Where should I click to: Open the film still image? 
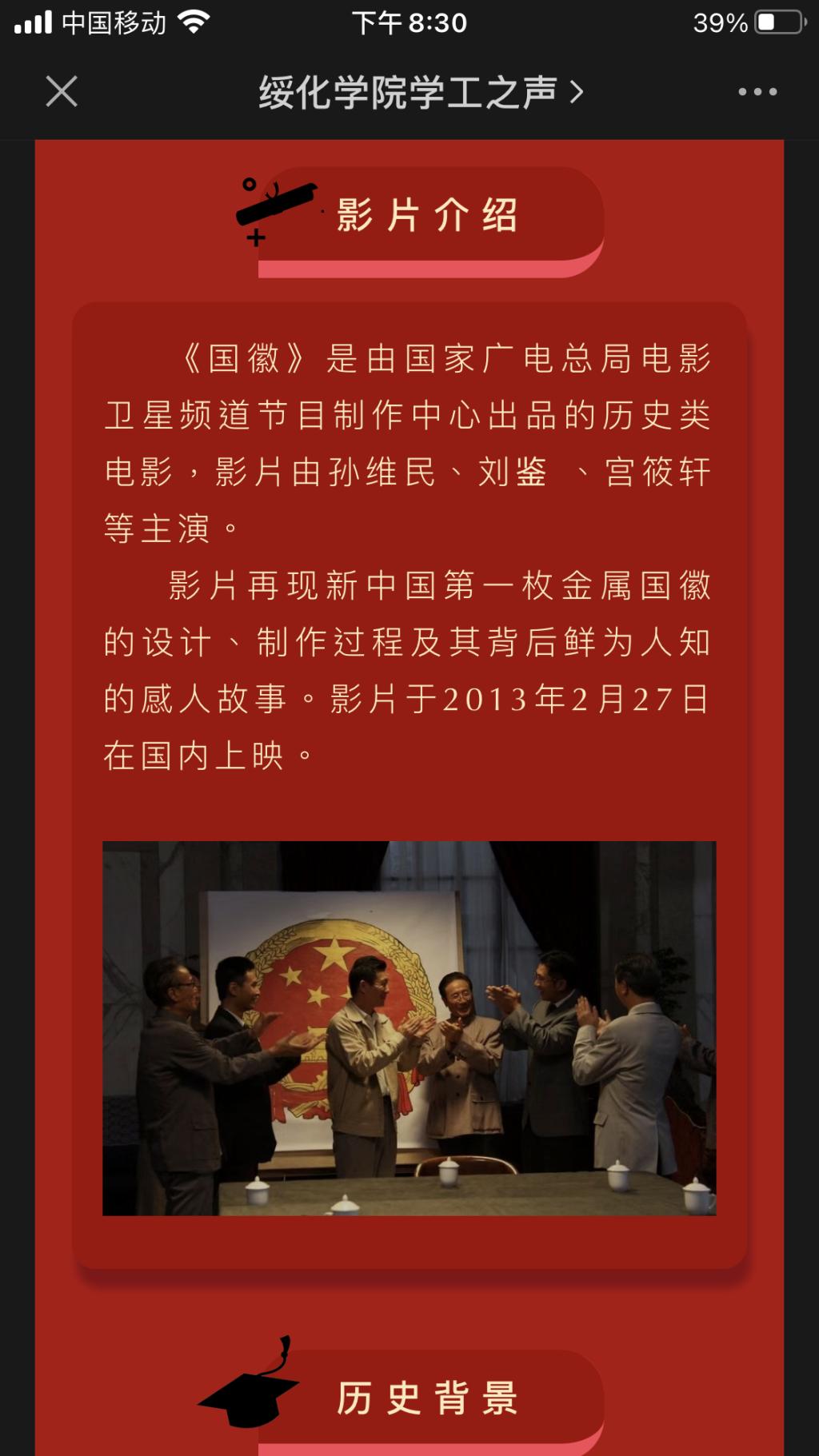(x=409, y=1027)
